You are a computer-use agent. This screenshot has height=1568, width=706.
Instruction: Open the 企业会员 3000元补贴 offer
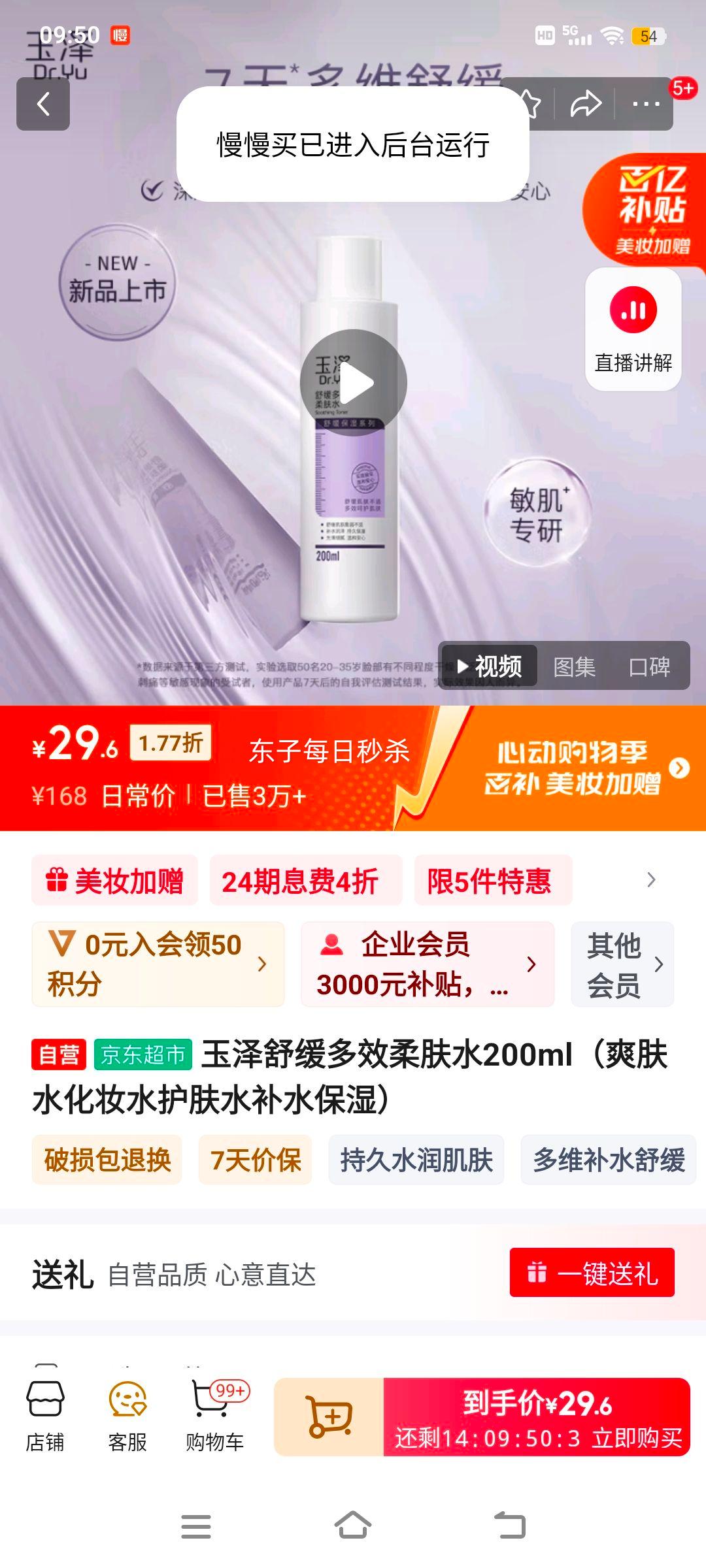pyautogui.click(x=427, y=964)
